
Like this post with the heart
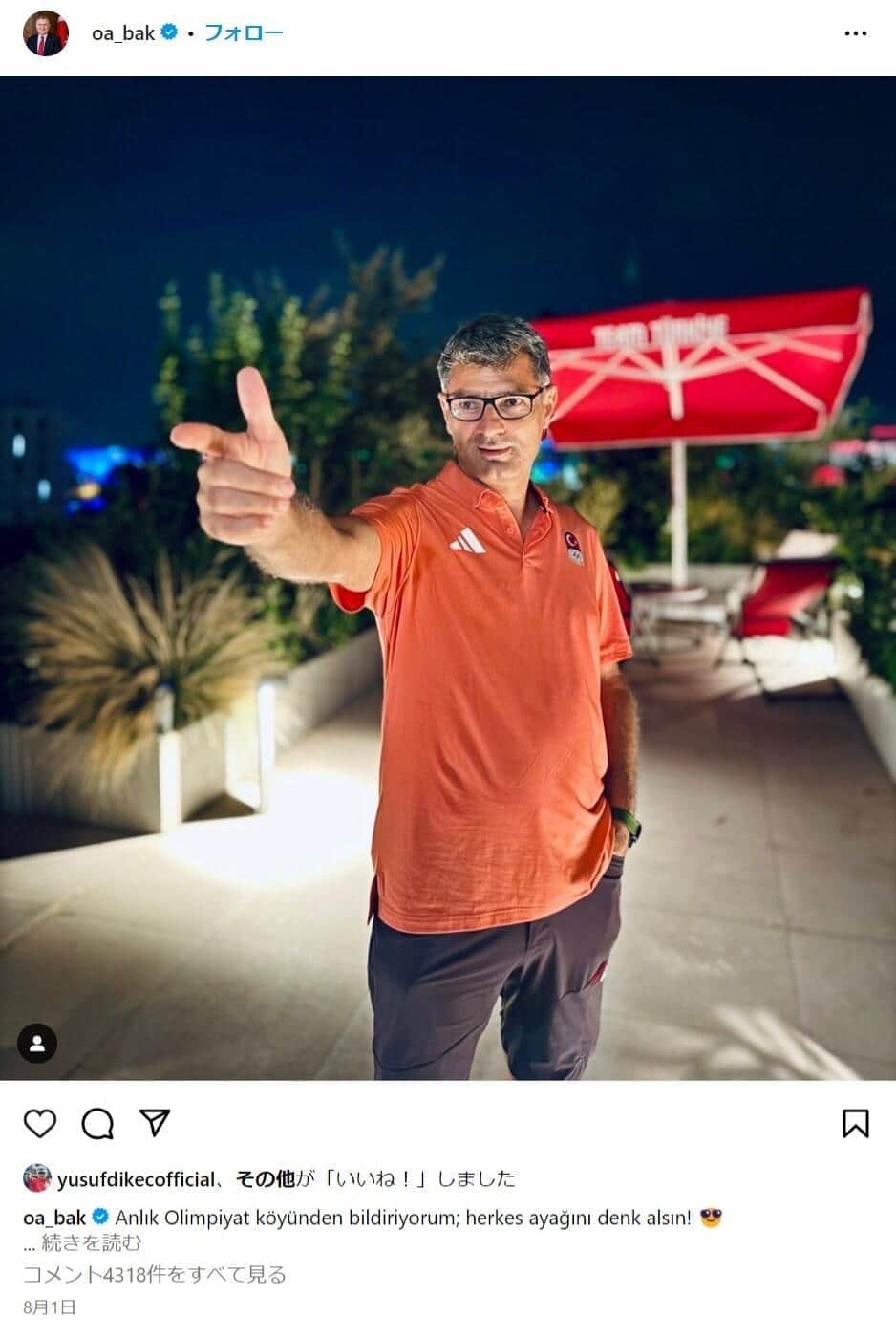tap(39, 1124)
